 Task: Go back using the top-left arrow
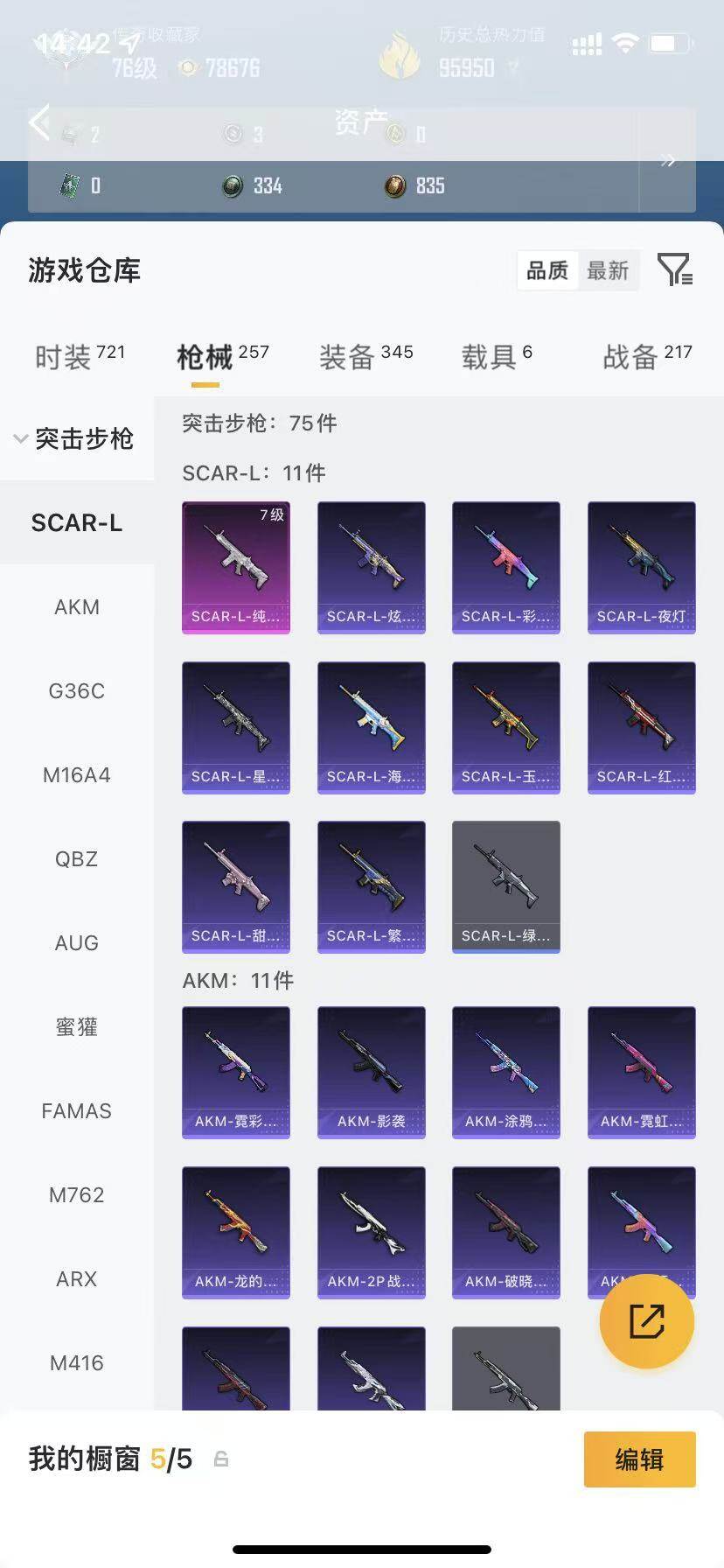coord(39,122)
